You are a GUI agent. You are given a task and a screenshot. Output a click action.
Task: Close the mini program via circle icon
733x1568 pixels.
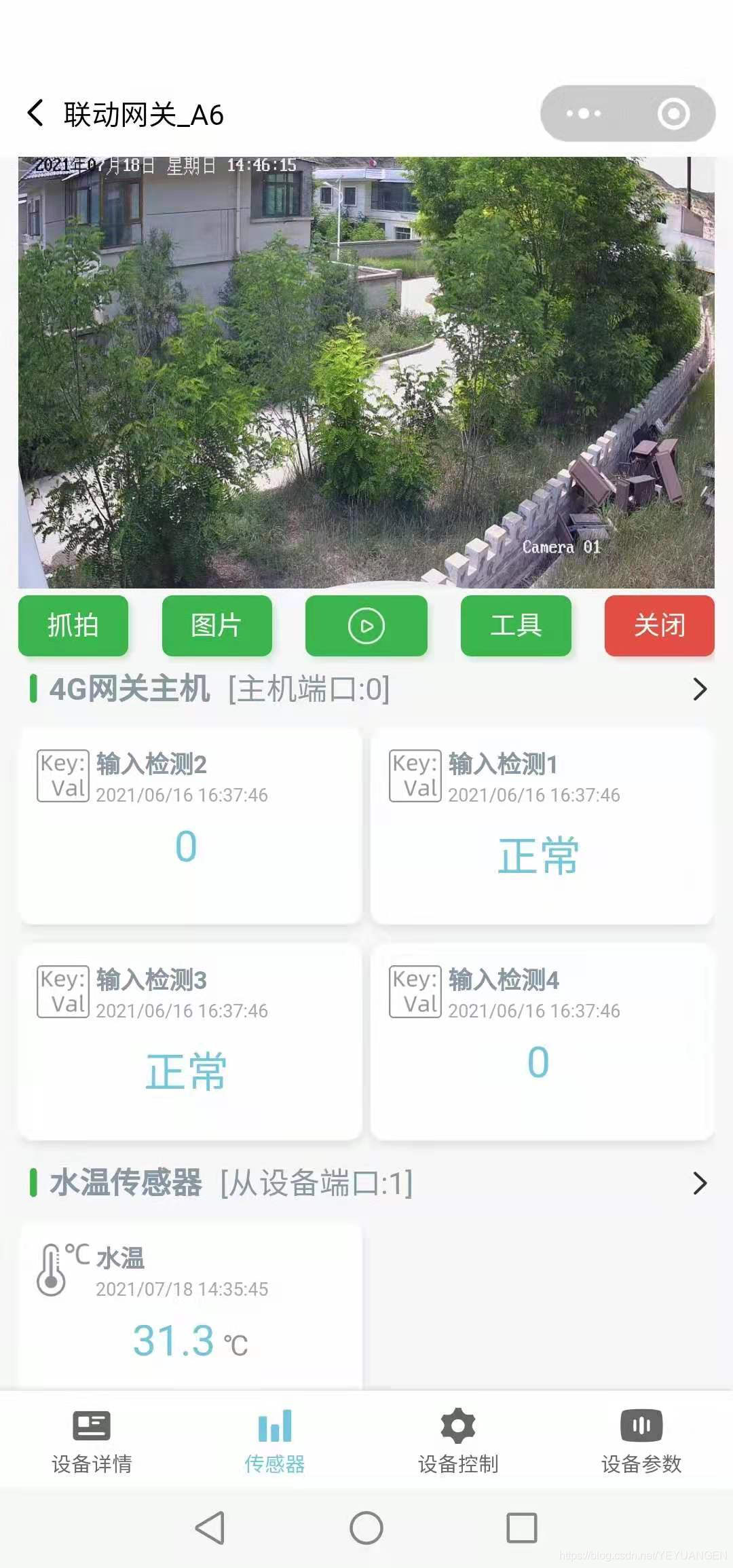coord(673,113)
